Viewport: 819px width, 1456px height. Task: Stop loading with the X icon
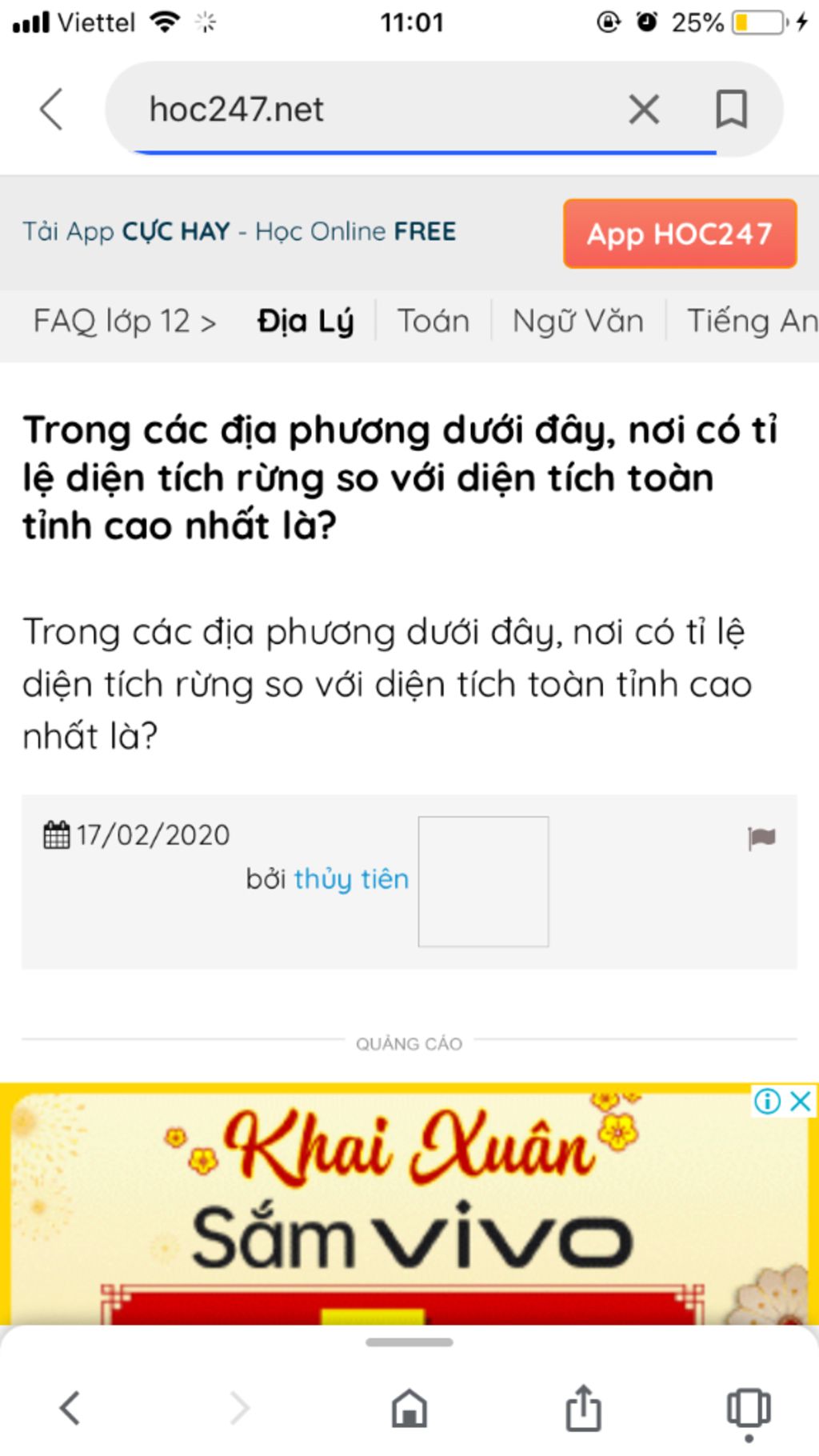(644, 109)
